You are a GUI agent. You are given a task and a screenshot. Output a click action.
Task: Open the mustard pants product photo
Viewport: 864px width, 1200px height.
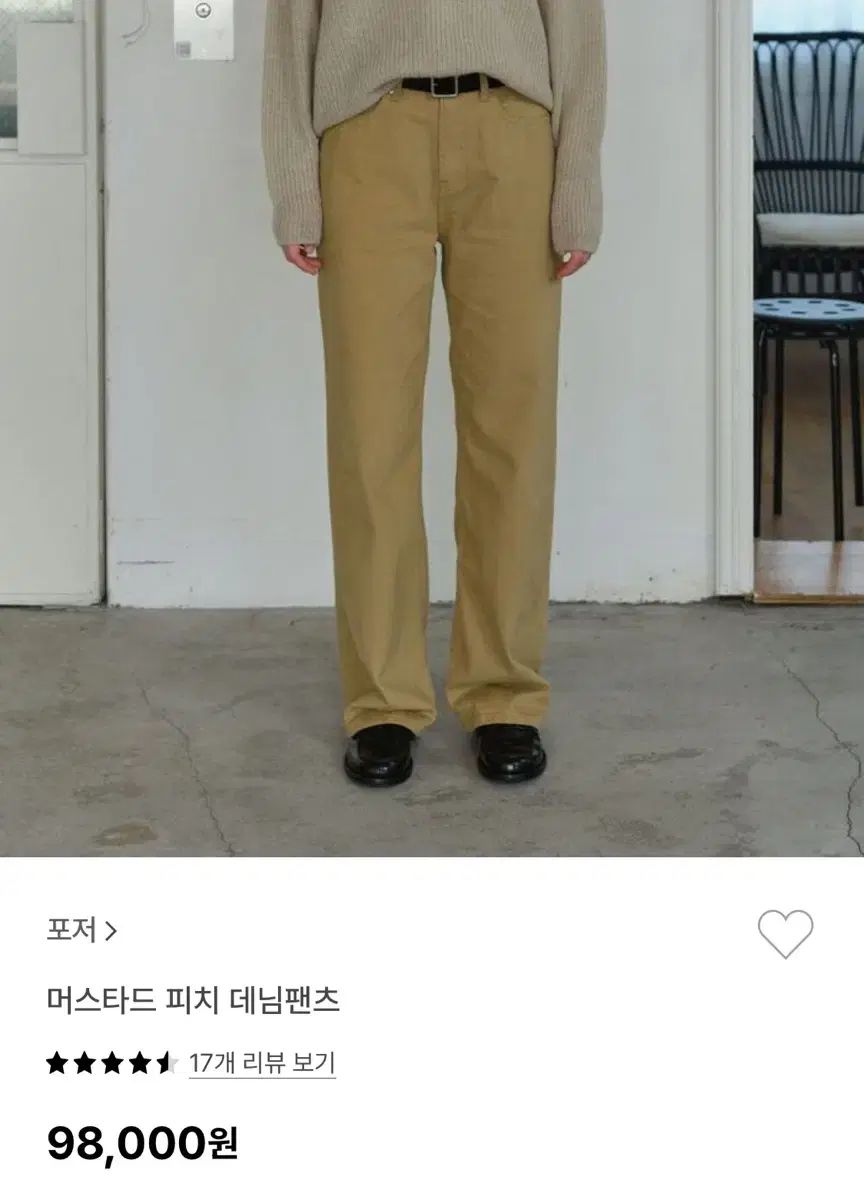pos(432,428)
